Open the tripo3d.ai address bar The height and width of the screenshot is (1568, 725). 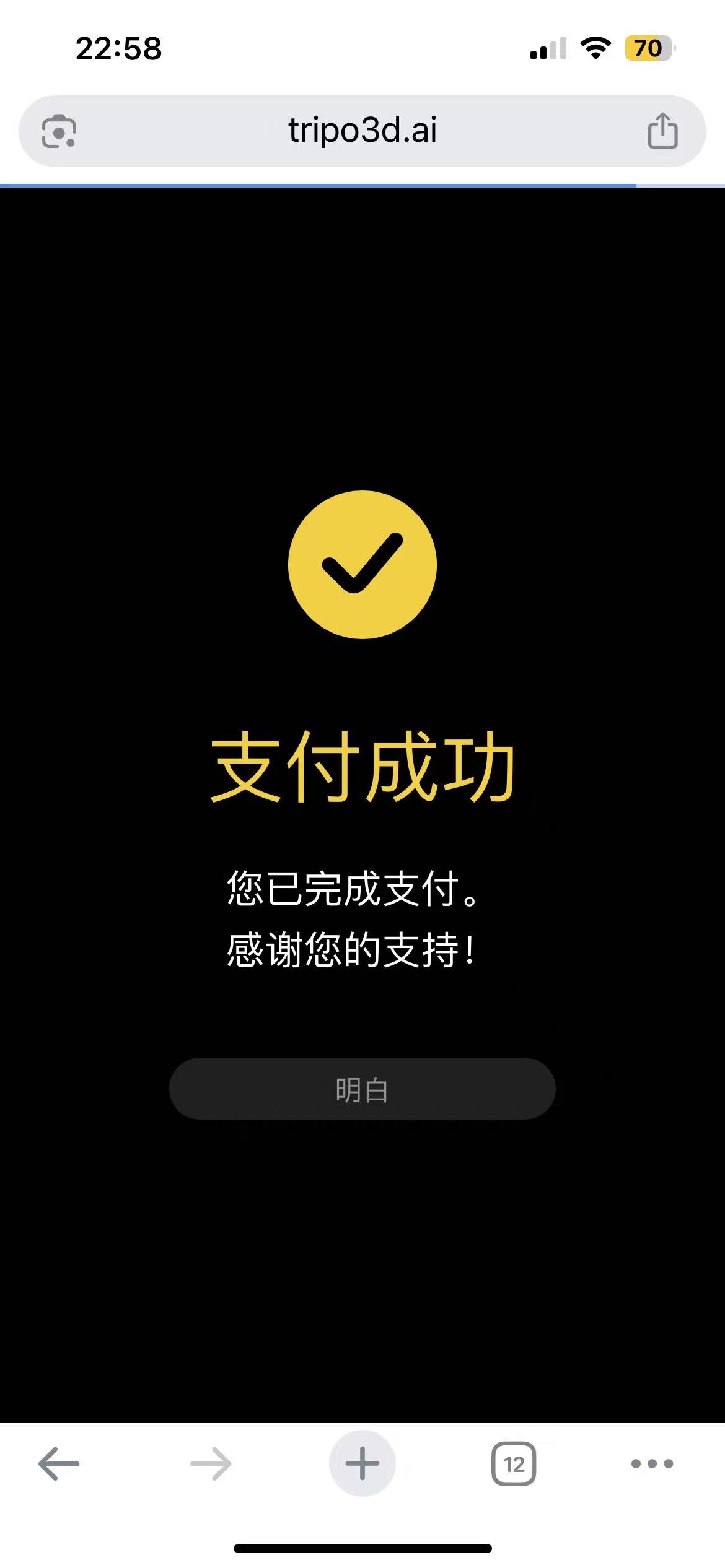[x=362, y=131]
